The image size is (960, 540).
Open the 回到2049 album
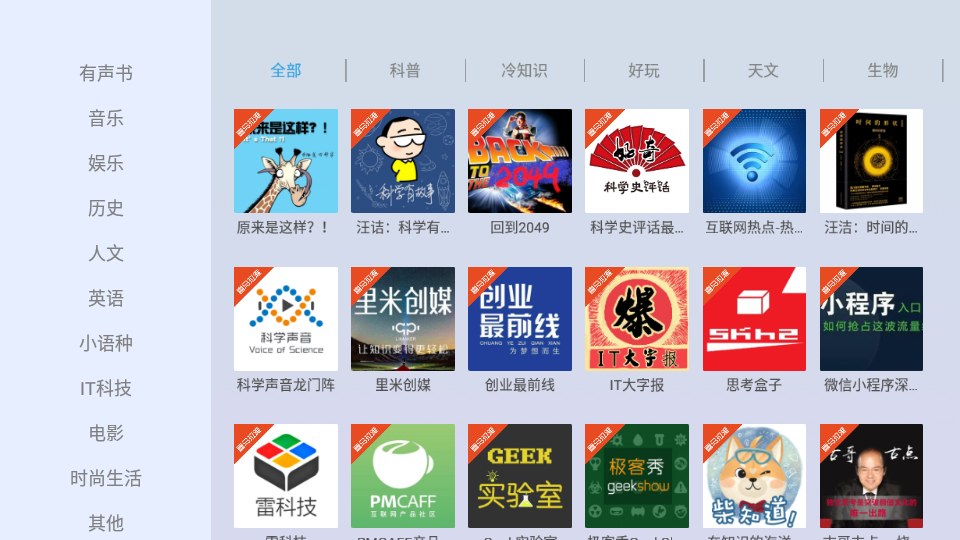[520, 161]
